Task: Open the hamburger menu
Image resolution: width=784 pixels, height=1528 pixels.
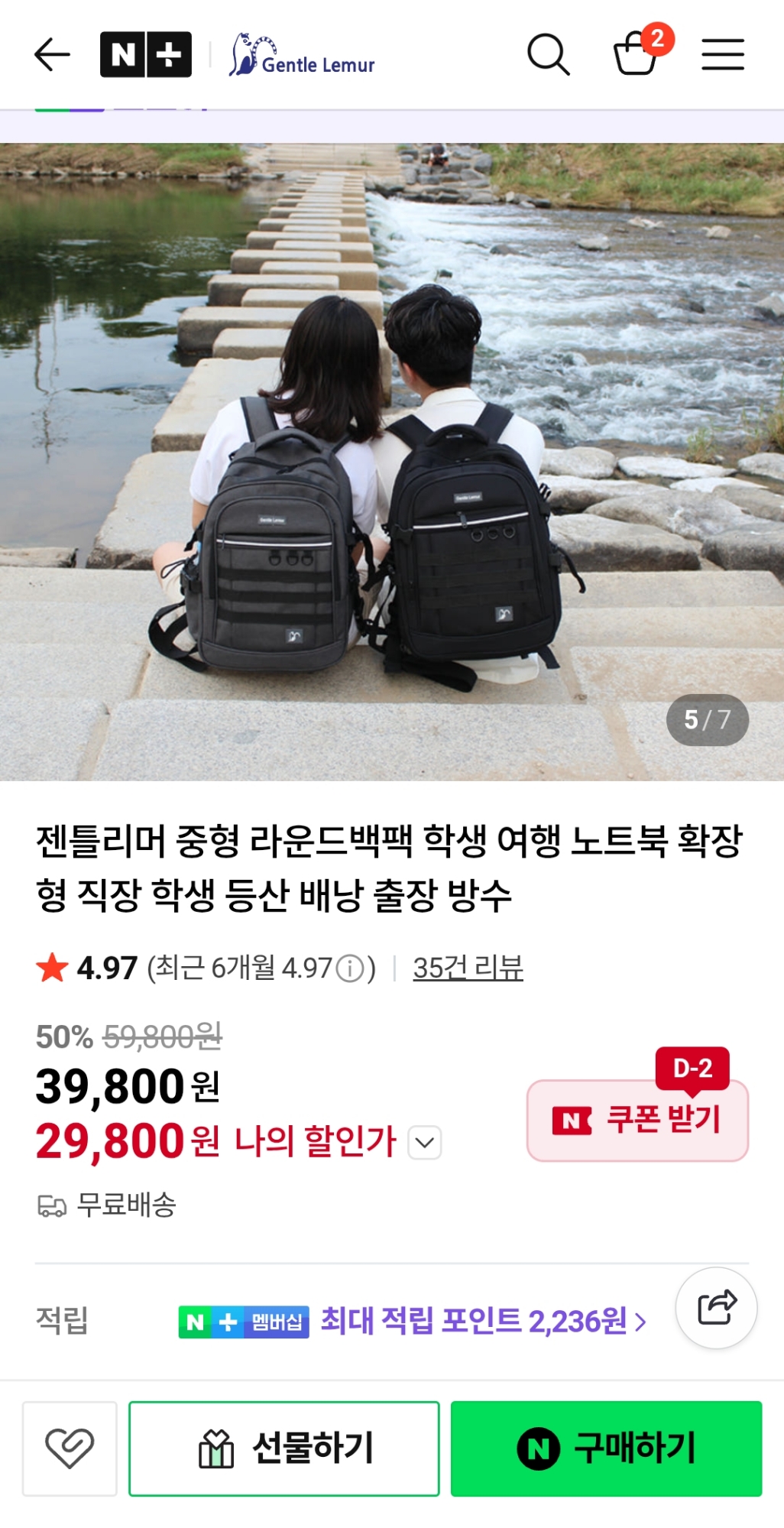Action: [x=722, y=55]
